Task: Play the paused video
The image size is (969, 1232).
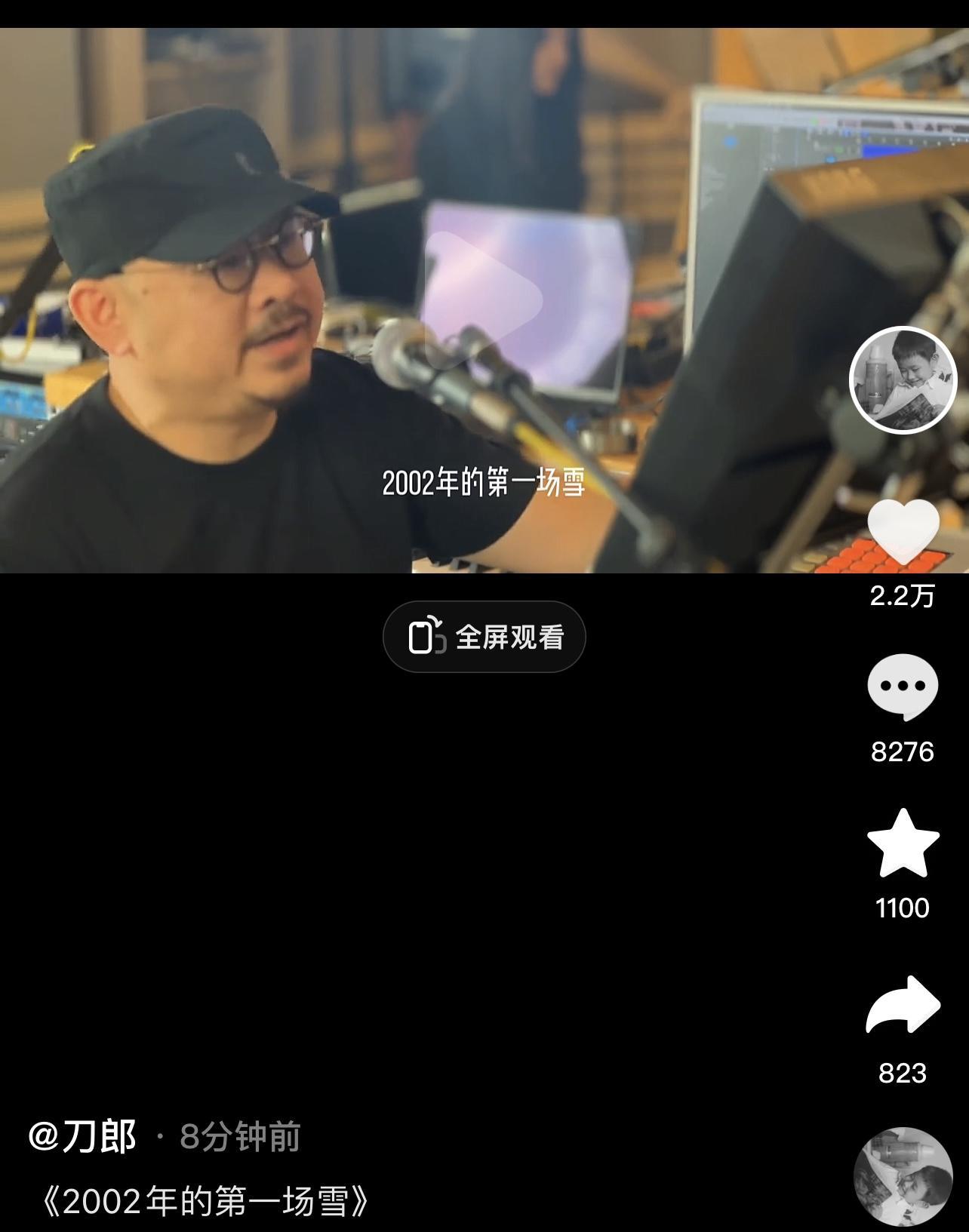Action: pyautogui.click(x=483, y=300)
